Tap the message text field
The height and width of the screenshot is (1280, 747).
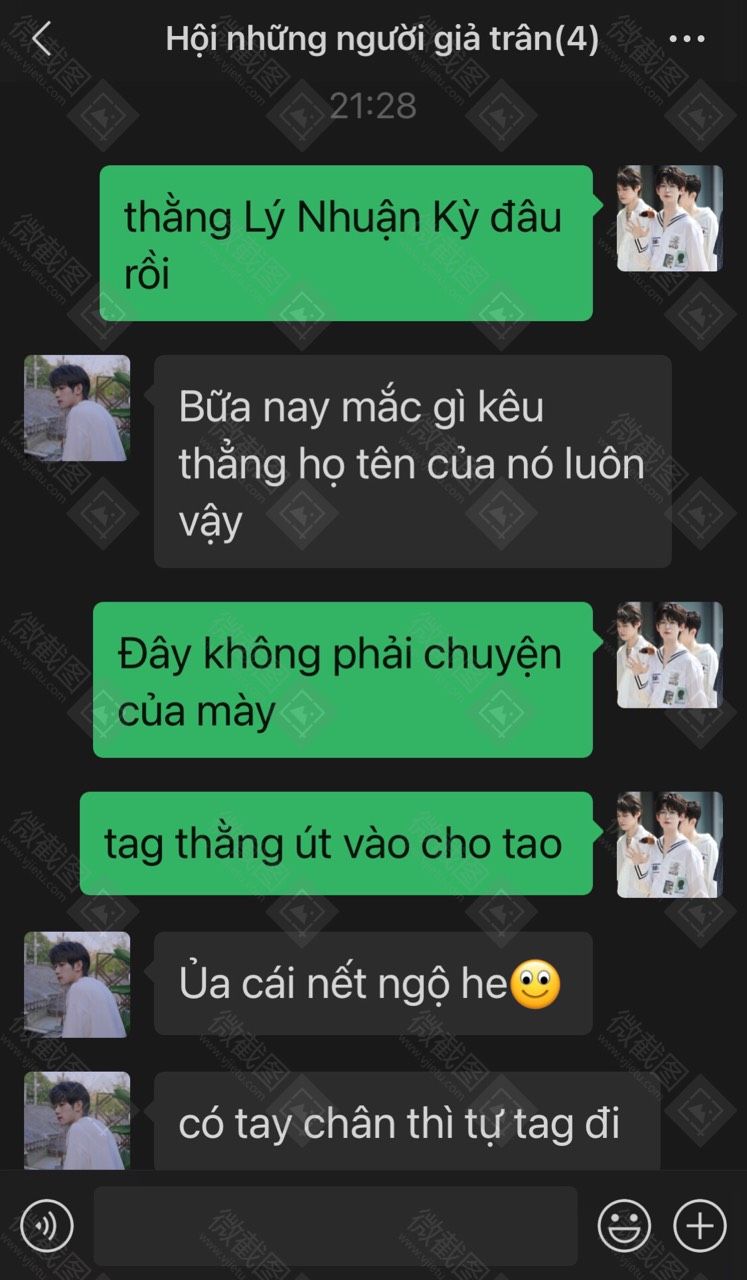point(336,1226)
